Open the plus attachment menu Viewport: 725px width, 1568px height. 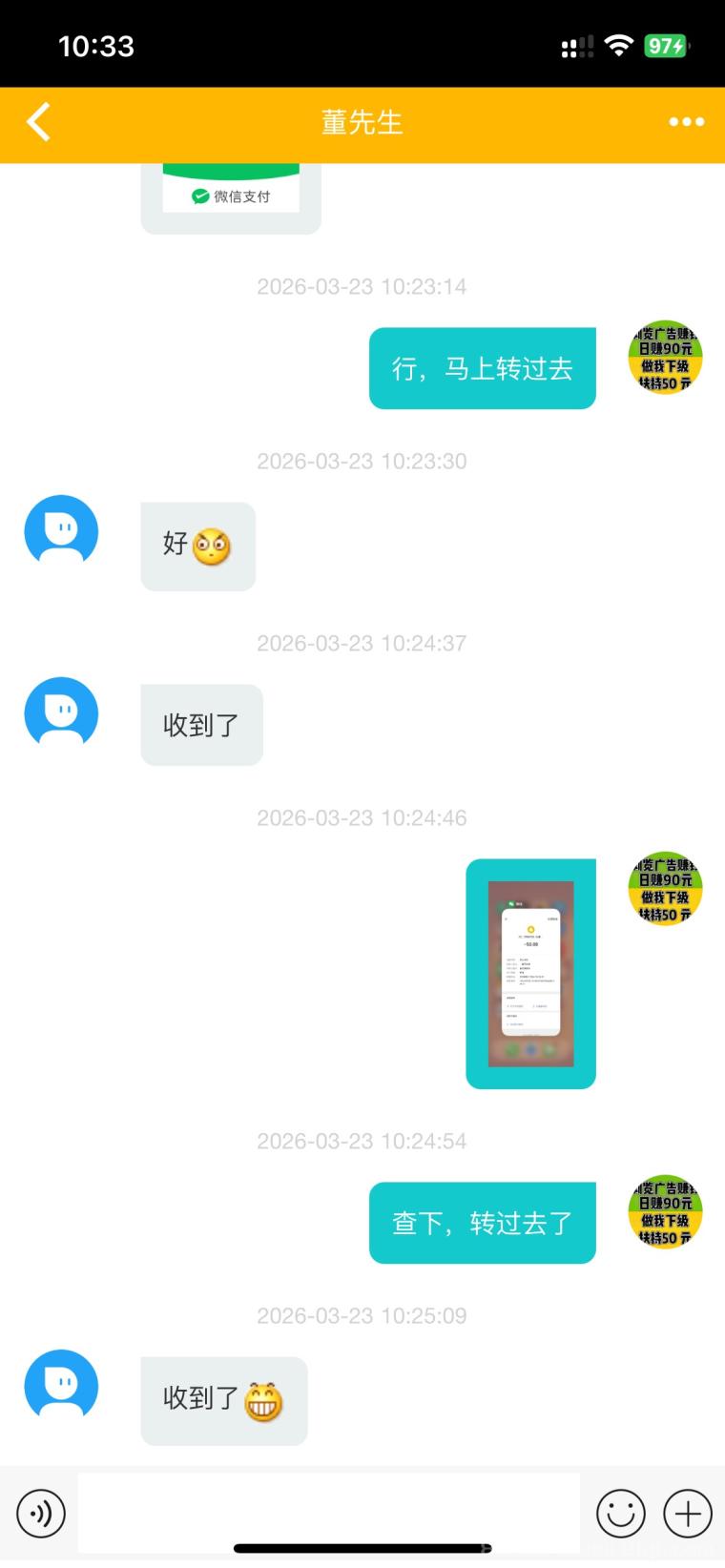688,1514
